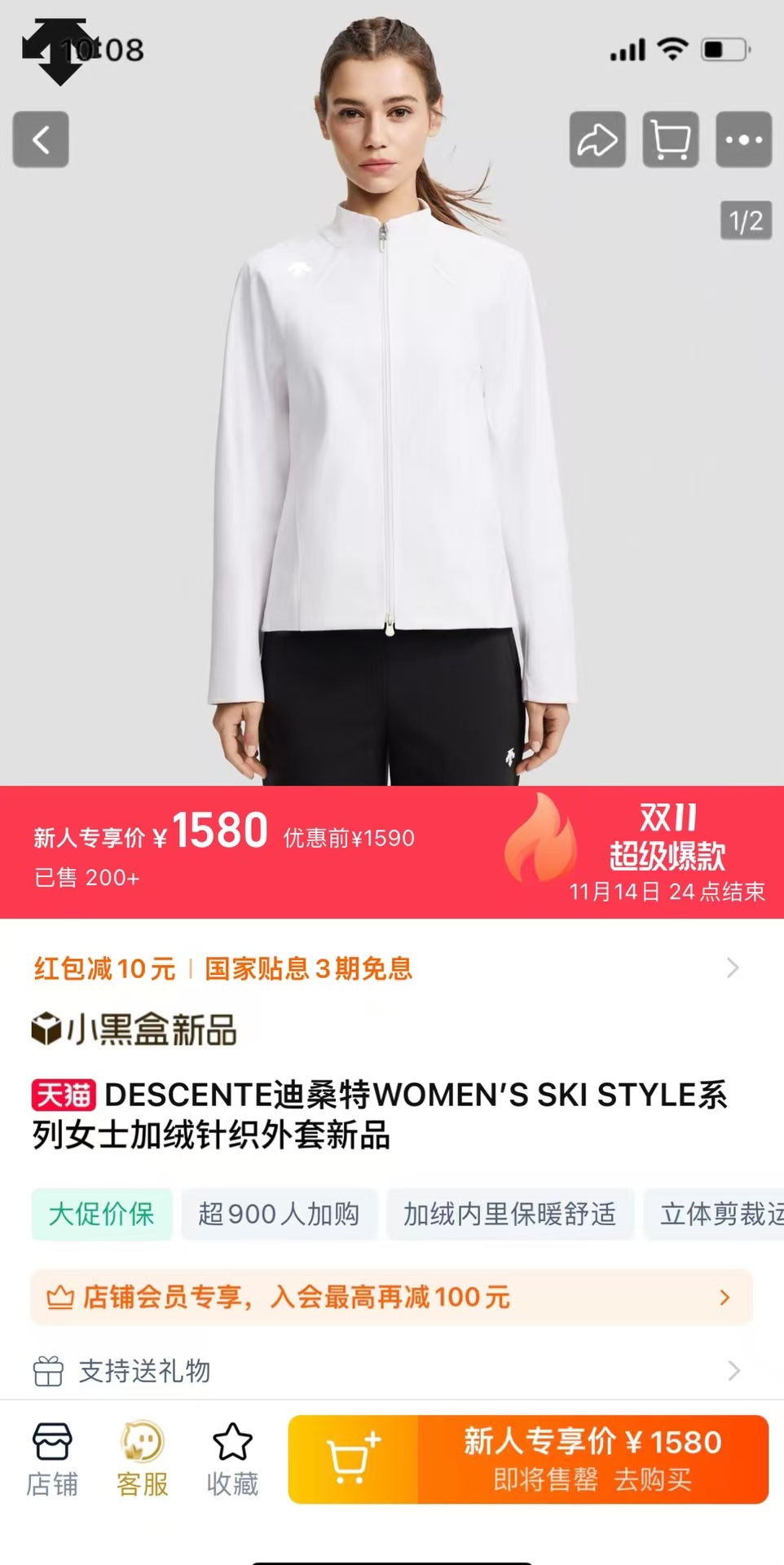
Task: Buy now at 新人专享价 ¥1580
Action: click(592, 1460)
